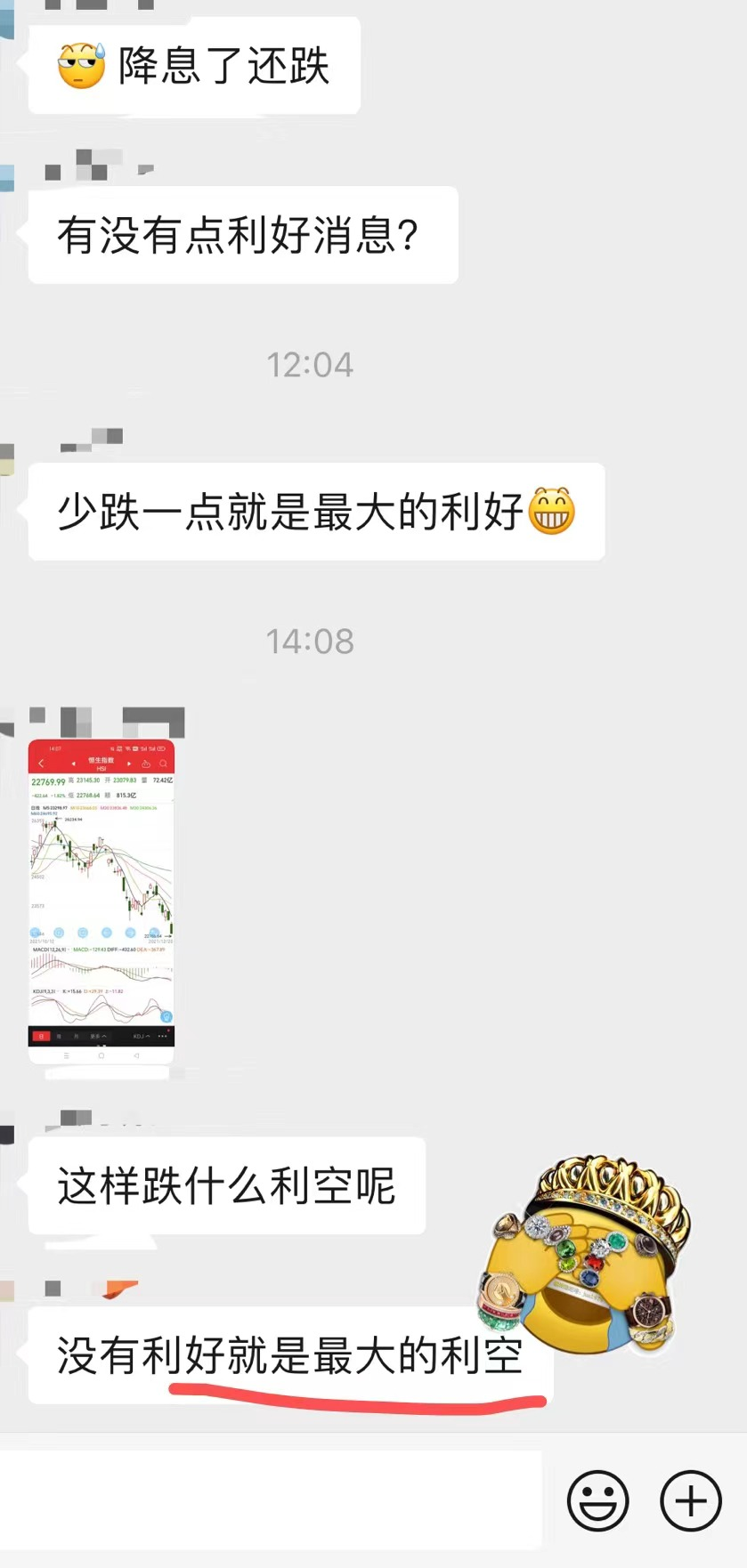Viewport: 747px width, 1568px height.
Task: Open the emoji picker
Action: click(x=597, y=1500)
